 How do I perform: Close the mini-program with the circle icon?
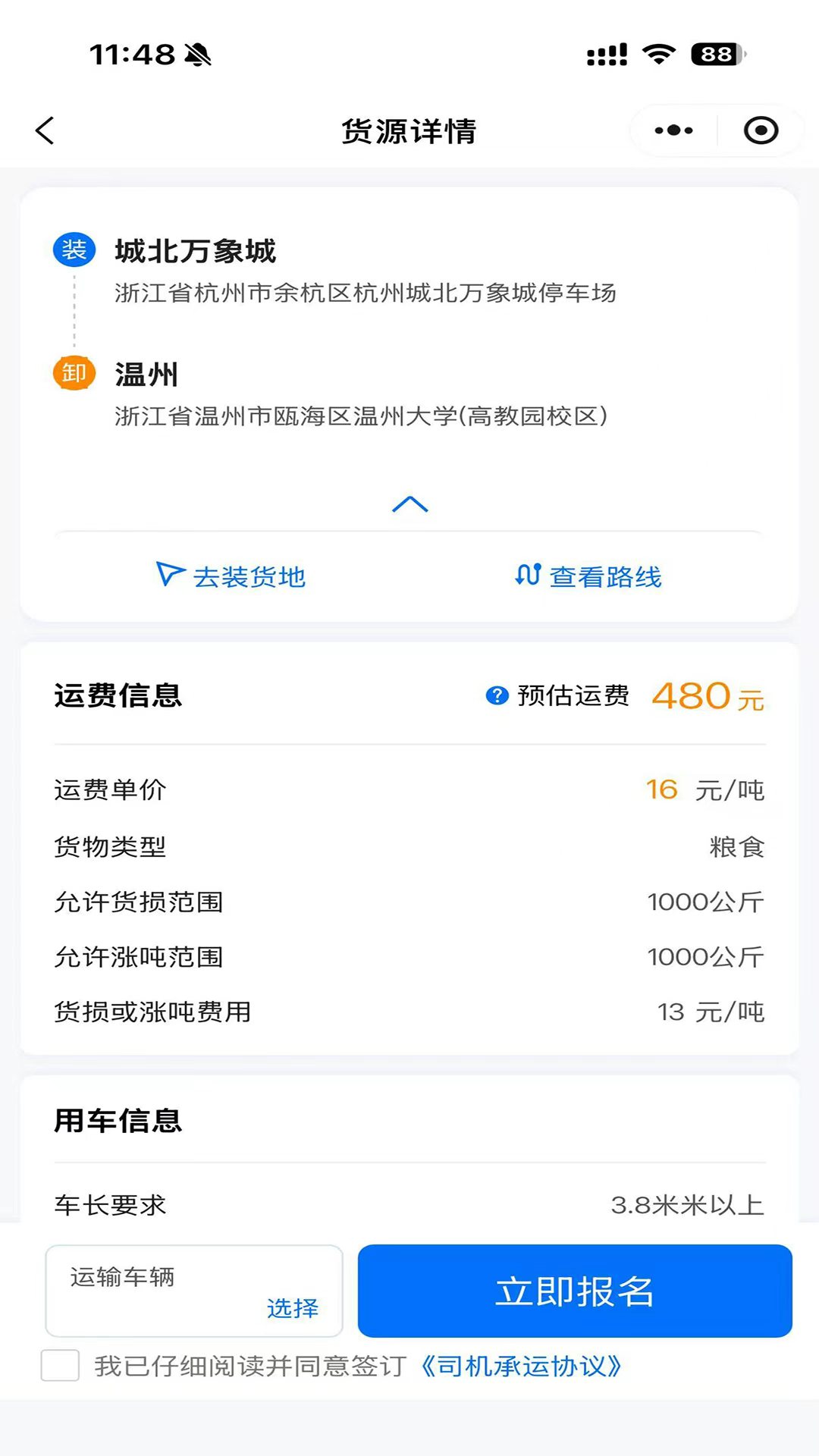click(761, 130)
